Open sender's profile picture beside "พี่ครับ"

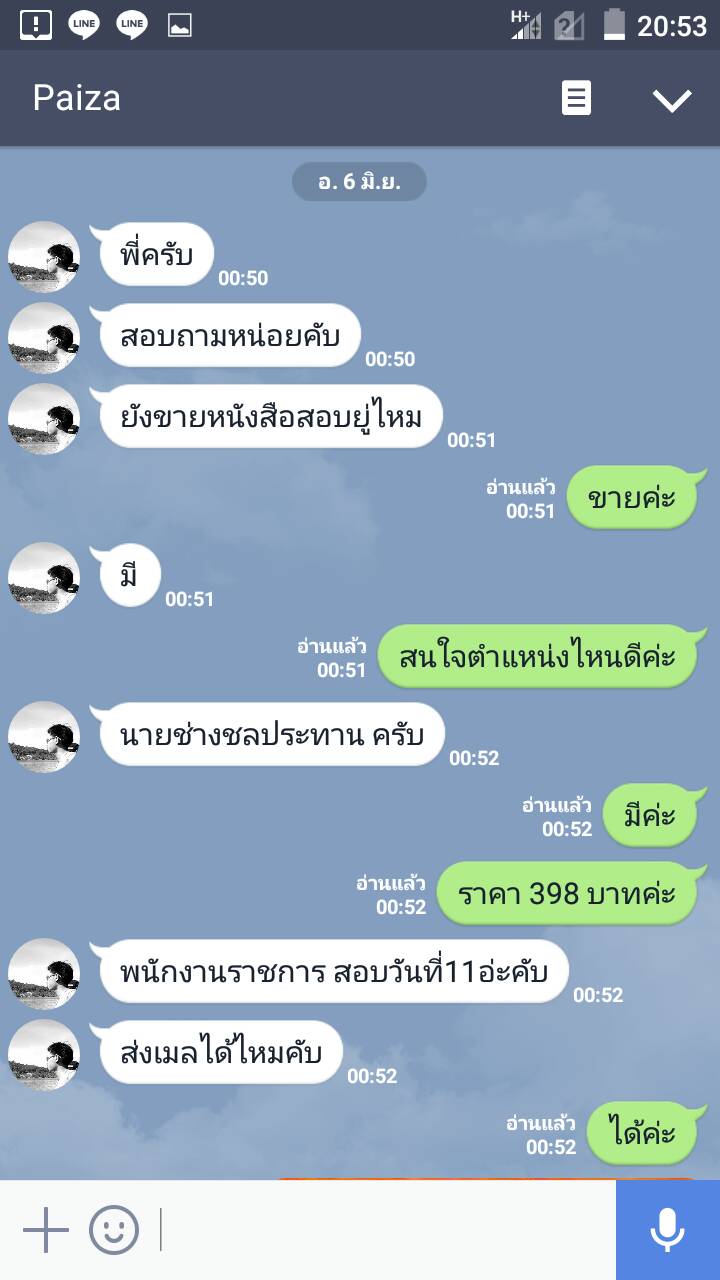click(x=44, y=257)
